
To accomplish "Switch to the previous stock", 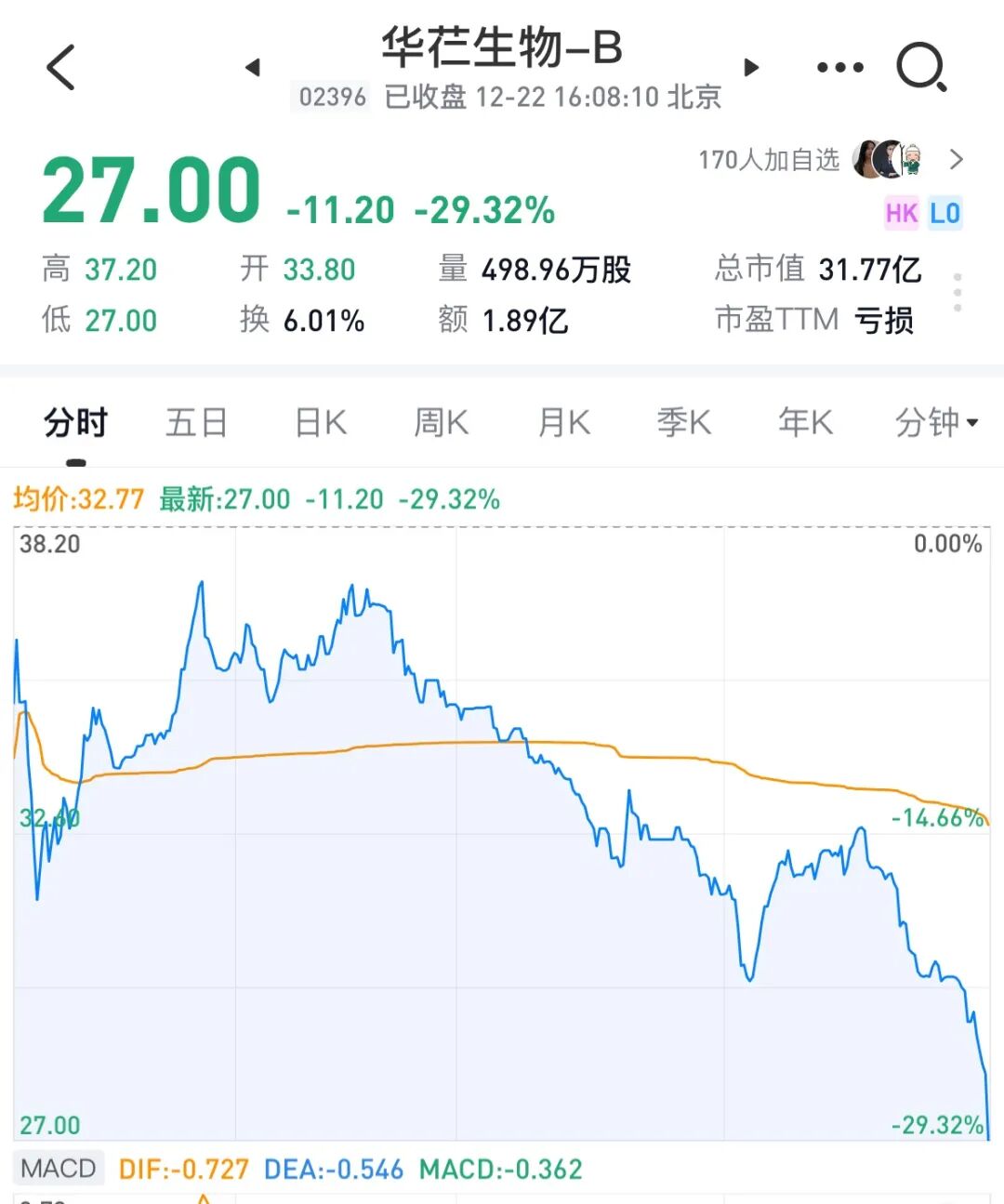I will 253,68.
